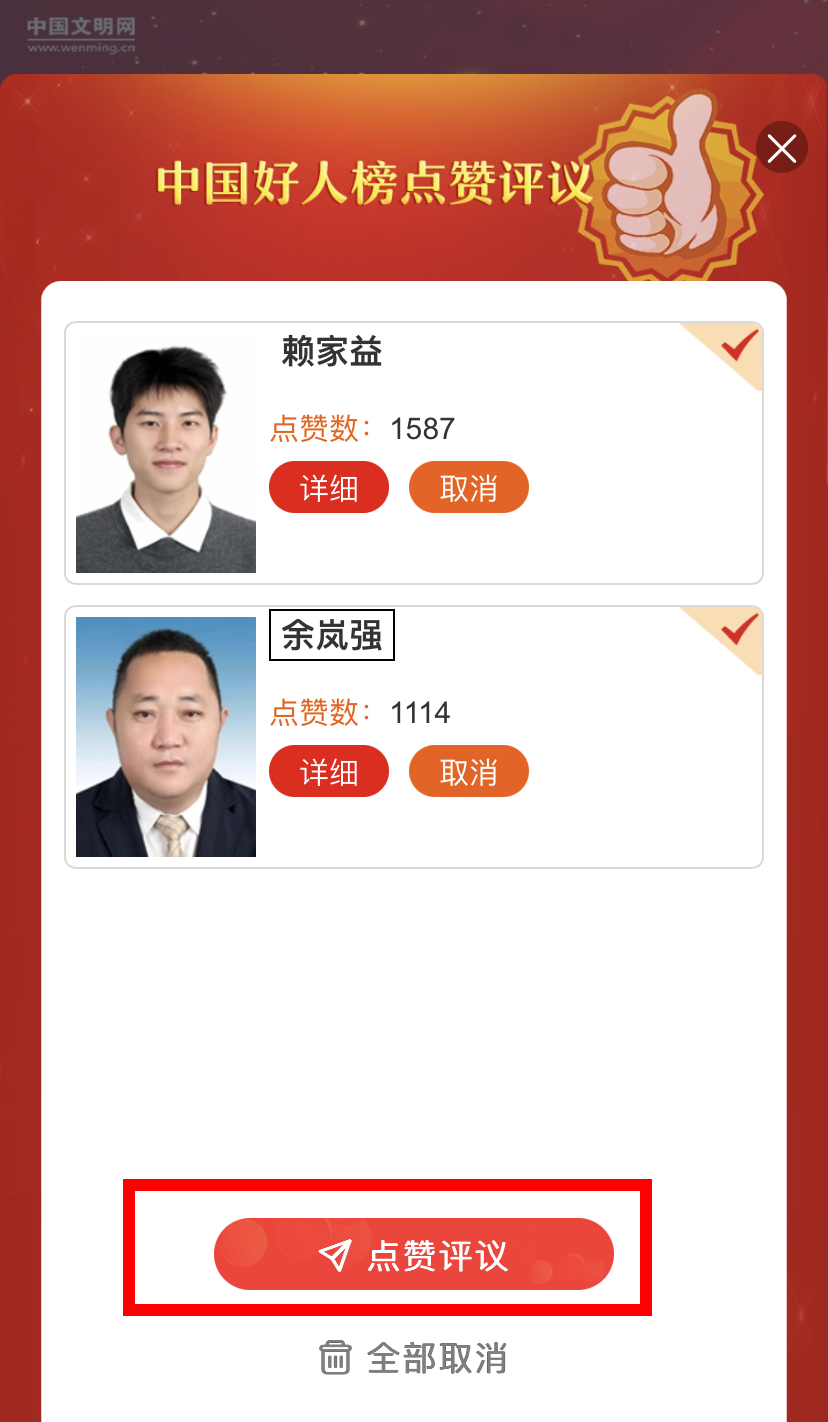
Task: View 详细 for 余岚强
Action: (x=328, y=772)
